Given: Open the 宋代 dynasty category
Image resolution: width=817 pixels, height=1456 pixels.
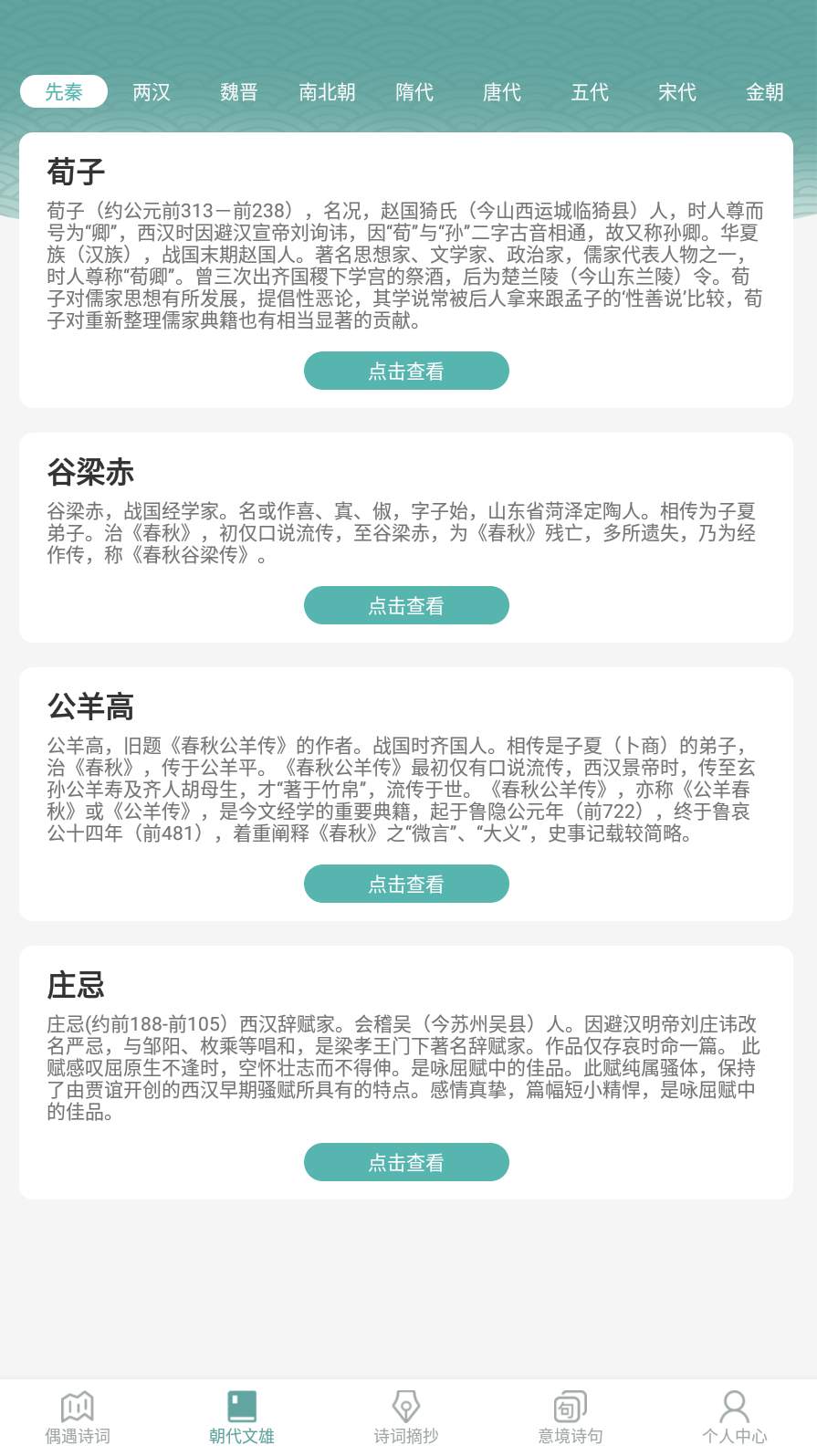Looking at the screenshot, I should coord(676,92).
